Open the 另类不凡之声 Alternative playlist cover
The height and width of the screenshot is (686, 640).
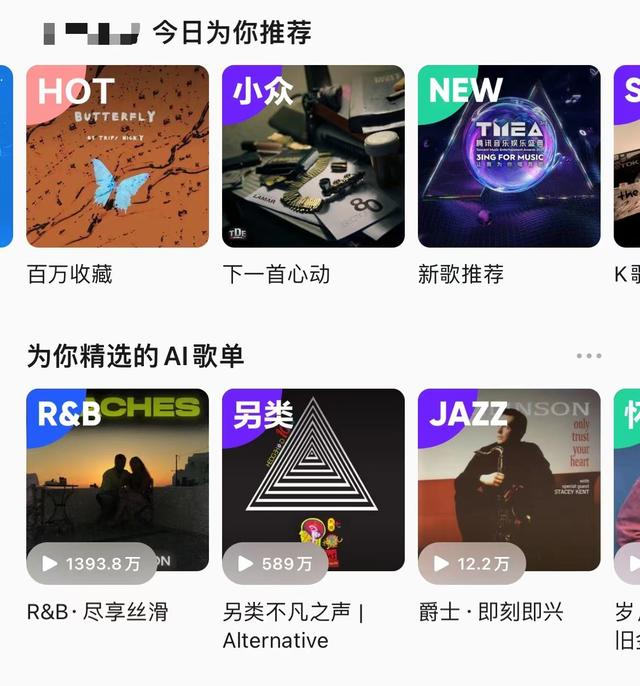click(313, 470)
